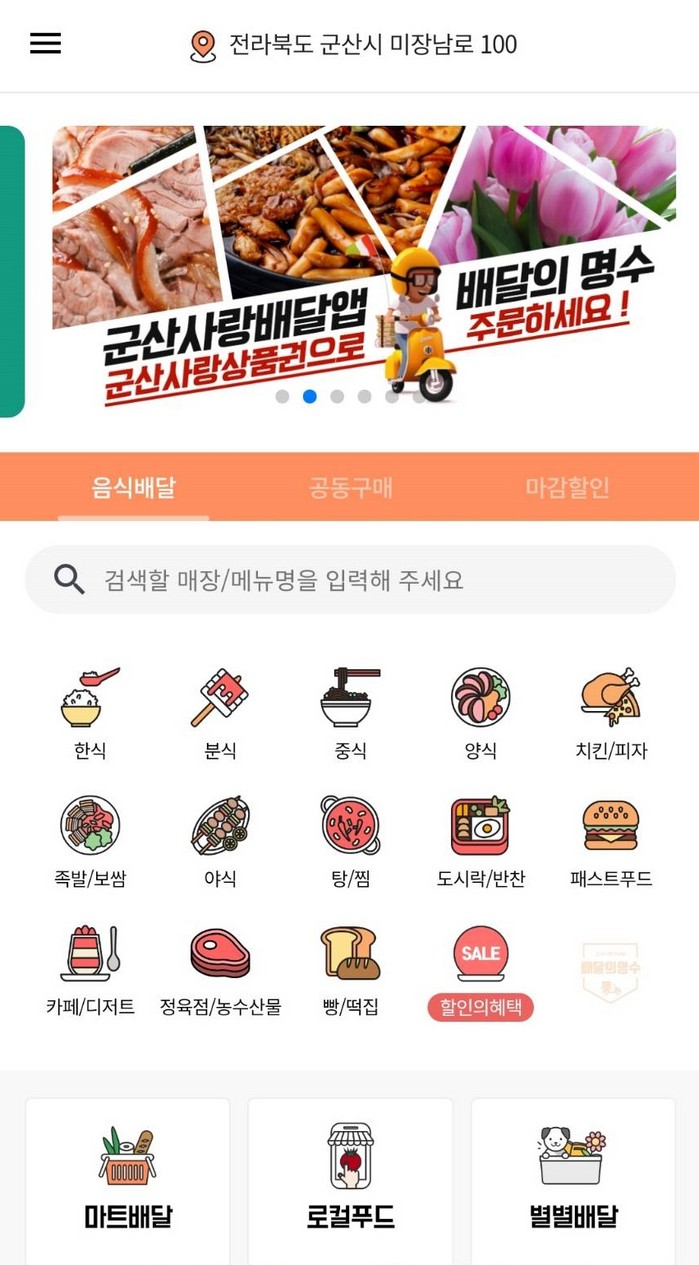This screenshot has width=699, height=1265.
Task: View the 도시락/반찬 category
Action: [x=480, y=840]
